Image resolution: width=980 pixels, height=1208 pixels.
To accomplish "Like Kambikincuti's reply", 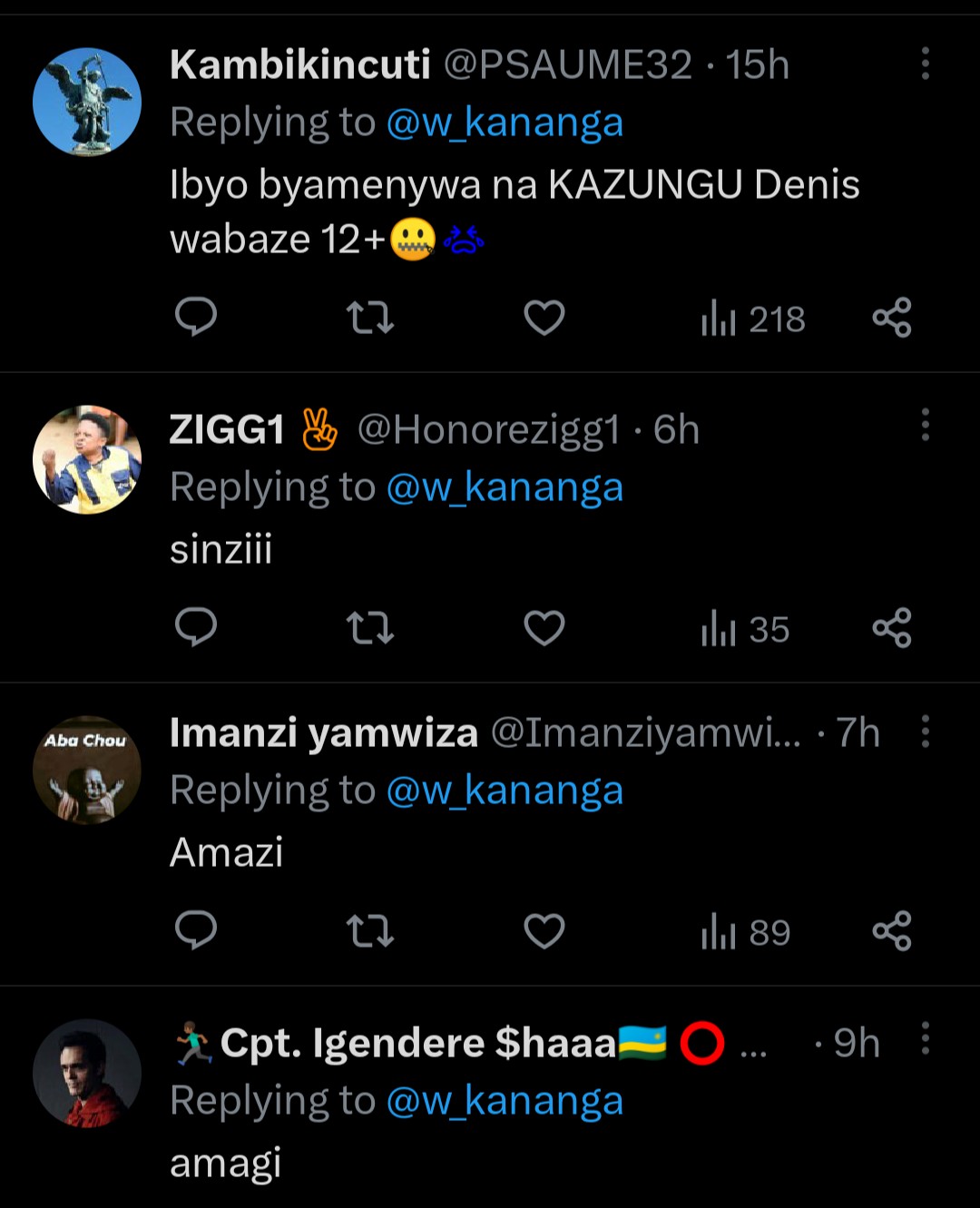I will coord(544,318).
